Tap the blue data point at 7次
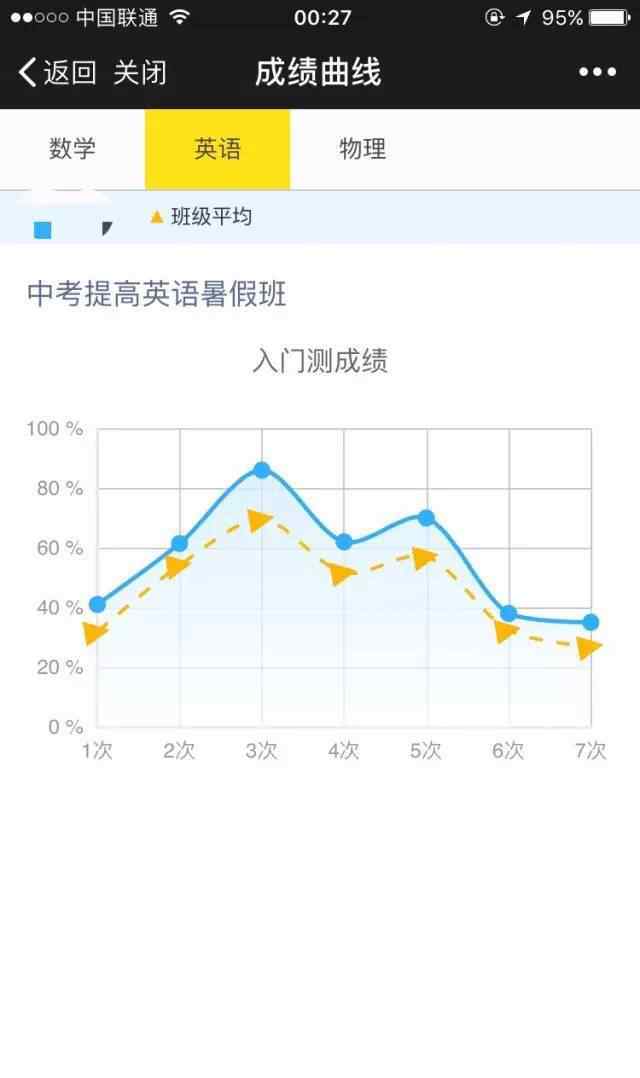The image size is (640, 1078). pos(591,622)
